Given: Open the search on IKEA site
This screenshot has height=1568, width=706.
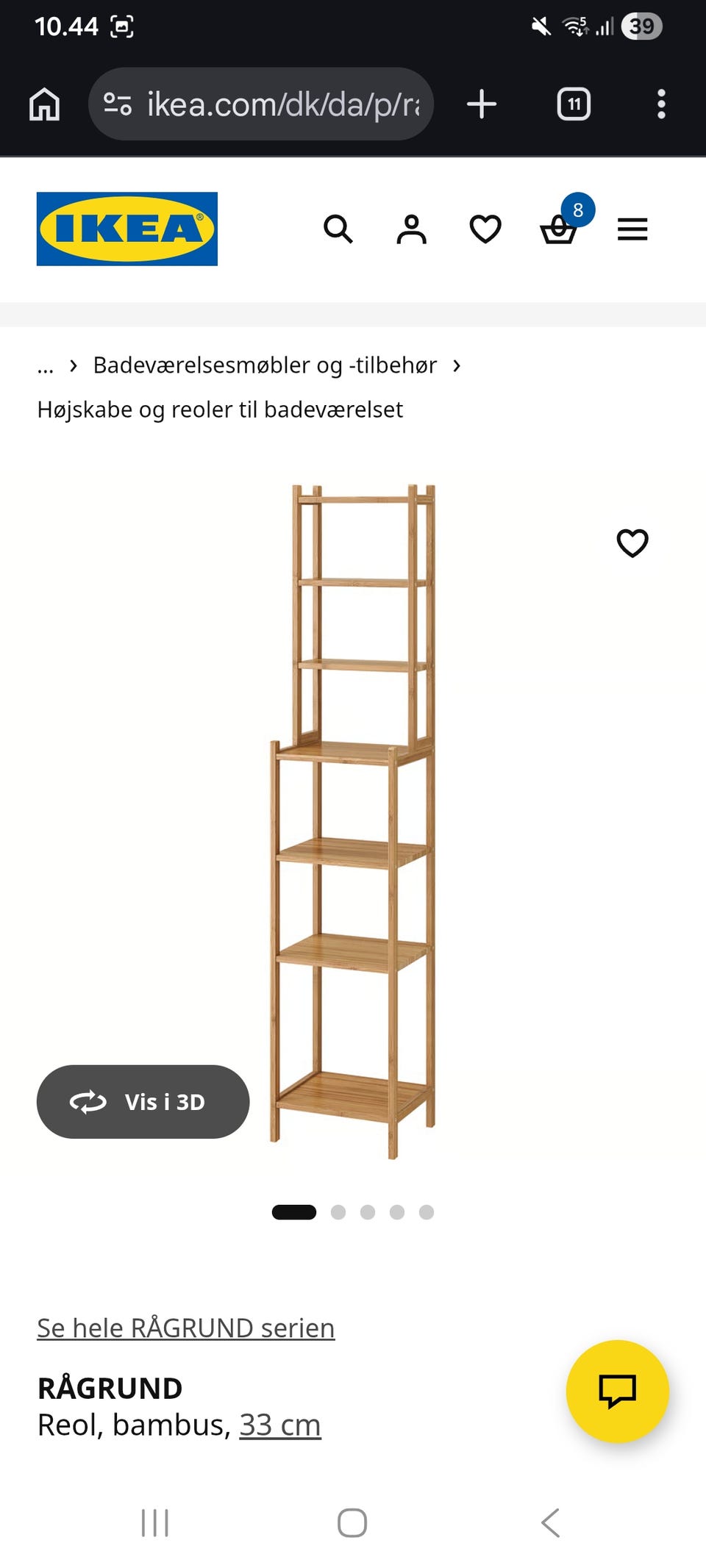Looking at the screenshot, I should [x=339, y=230].
